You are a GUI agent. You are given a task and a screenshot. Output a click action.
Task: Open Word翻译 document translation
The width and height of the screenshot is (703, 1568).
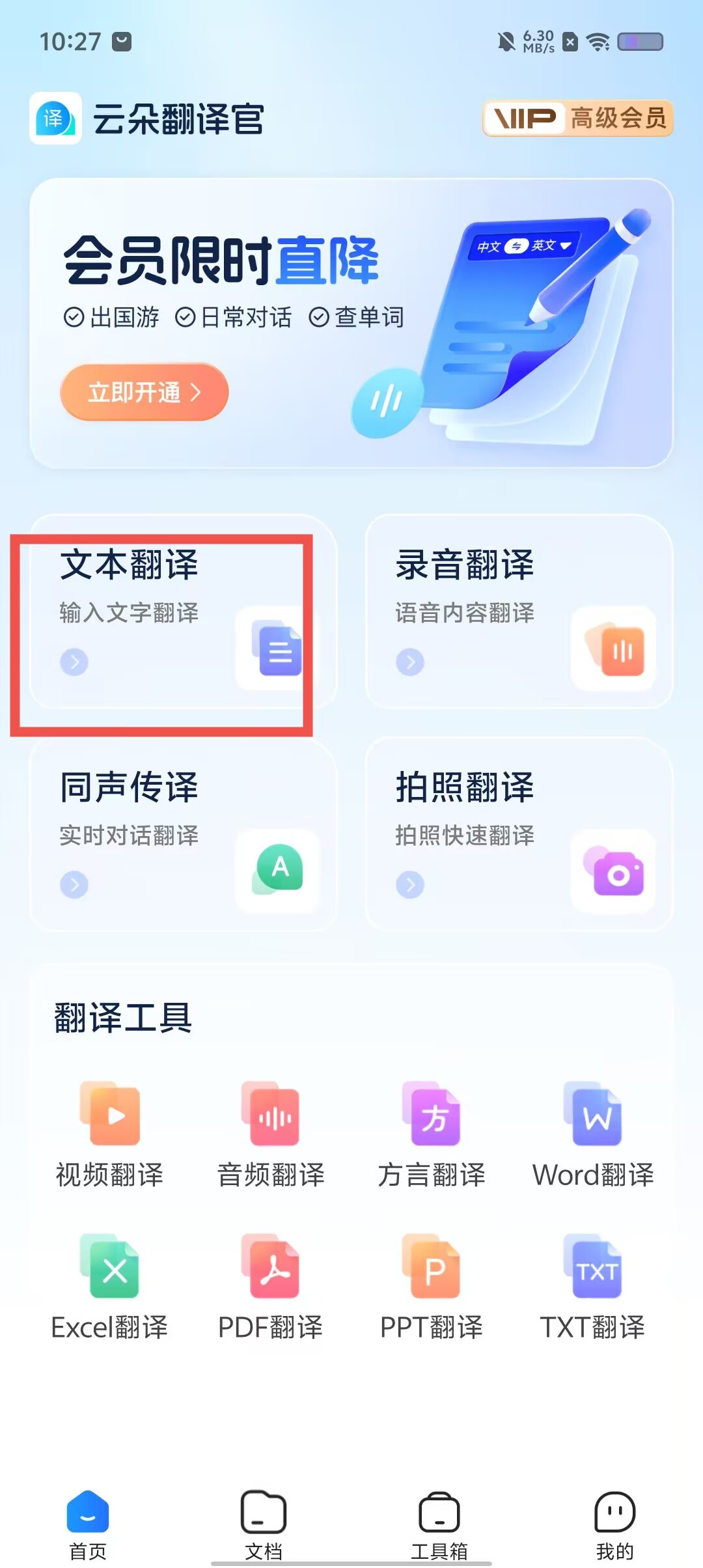593,1133
